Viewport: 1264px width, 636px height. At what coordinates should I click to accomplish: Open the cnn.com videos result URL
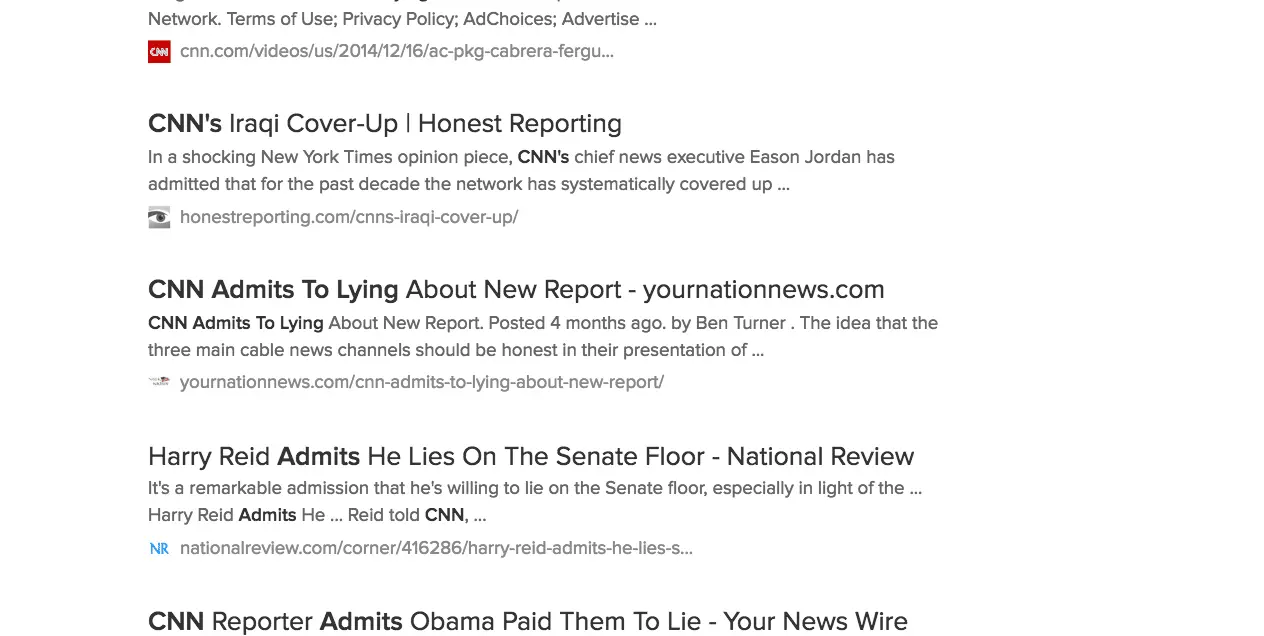[x=396, y=51]
